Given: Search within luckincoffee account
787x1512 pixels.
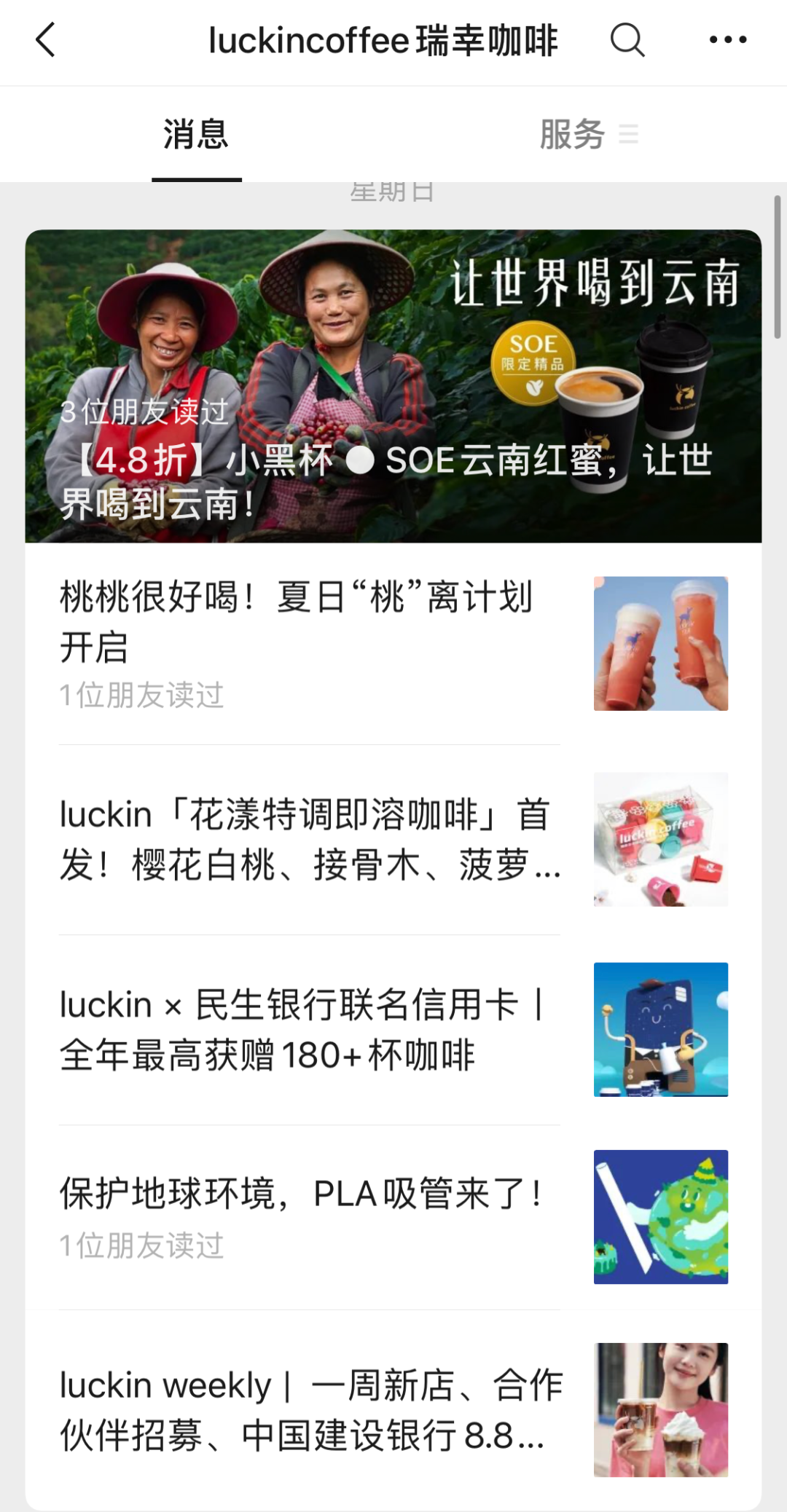Looking at the screenshot, I should pyautogui.click(x=627, y=40).
